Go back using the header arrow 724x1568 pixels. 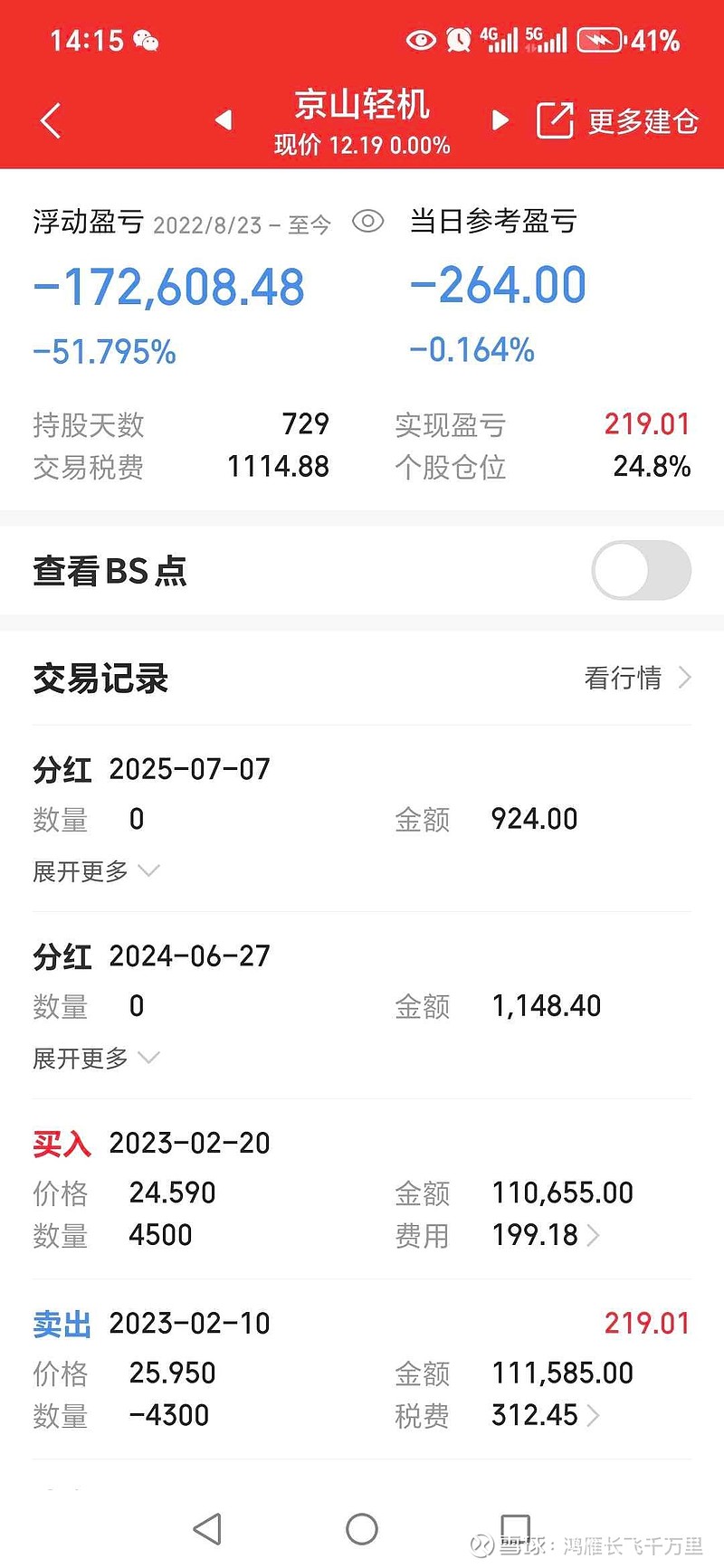pos(51,120)
